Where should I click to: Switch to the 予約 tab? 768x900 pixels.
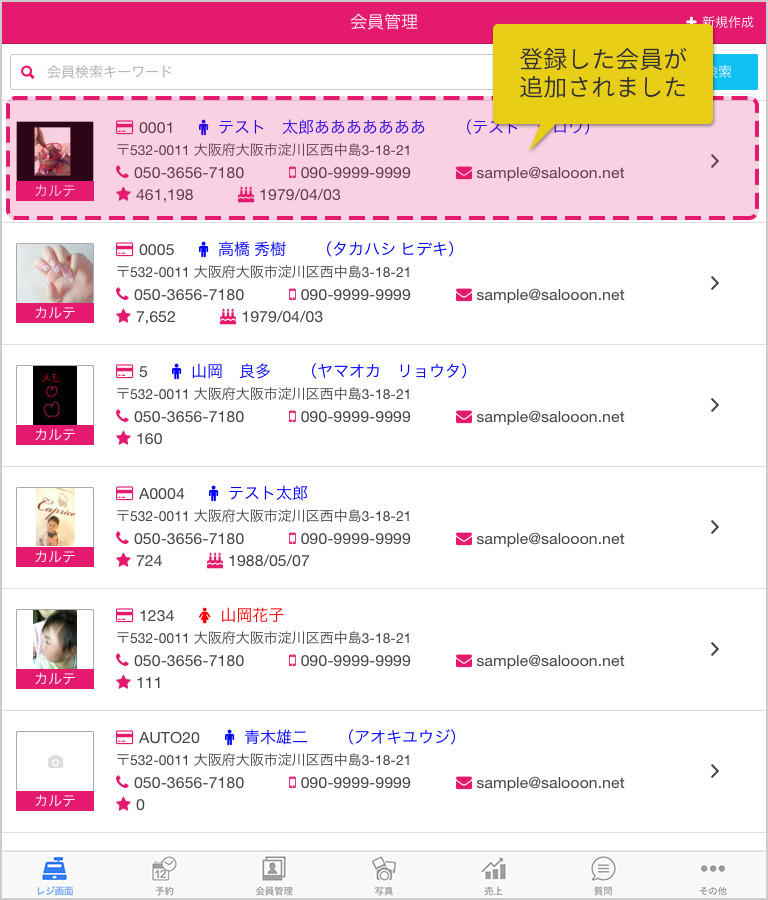(x=164, y=875)
